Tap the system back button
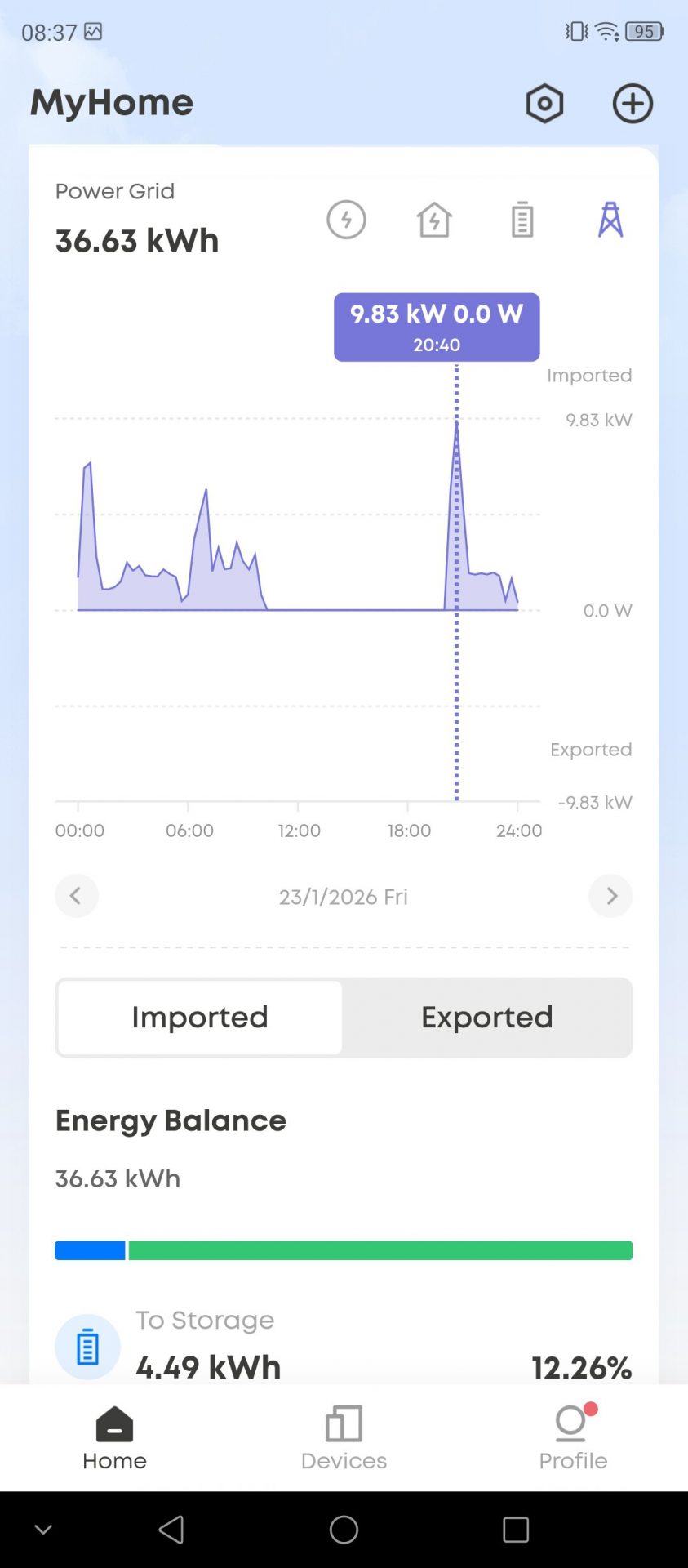Screen dimensions: 688x1568 tap(171, 1530)
